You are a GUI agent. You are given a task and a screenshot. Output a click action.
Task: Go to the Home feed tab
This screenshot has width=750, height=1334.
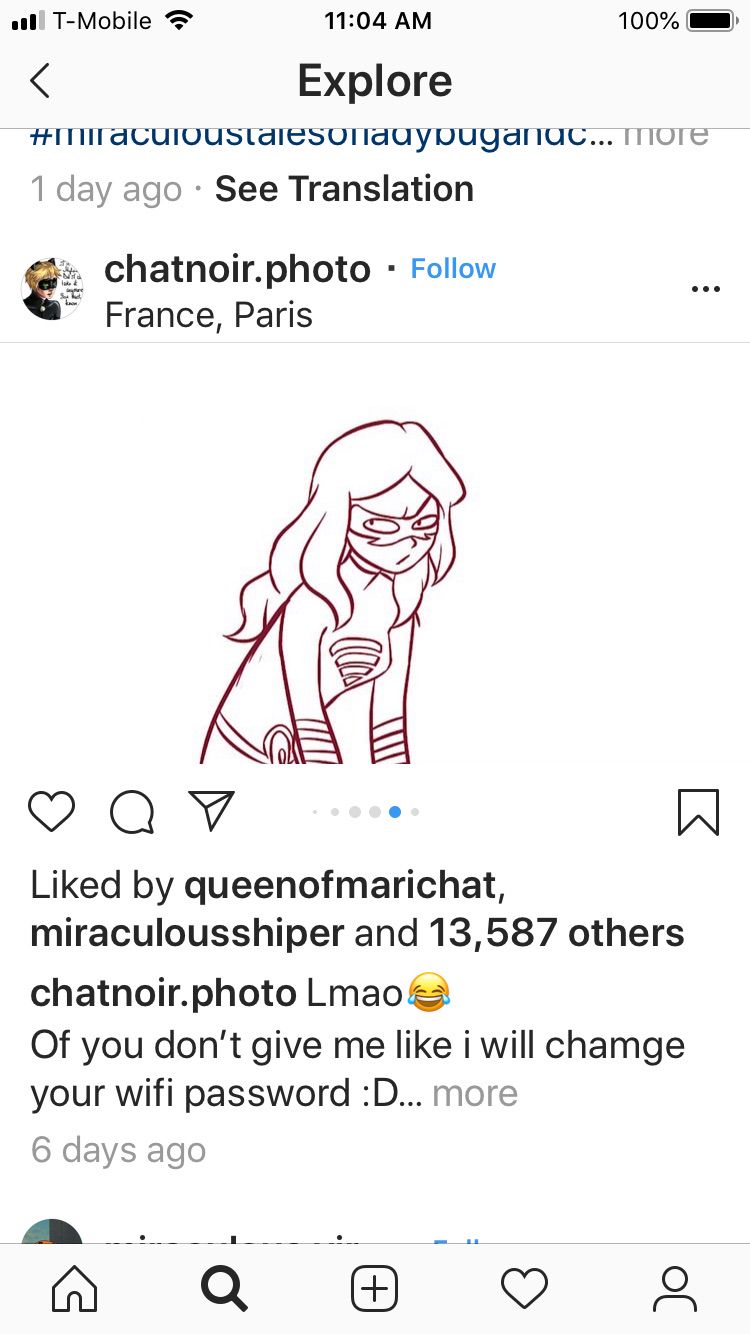click(75, 1289)
